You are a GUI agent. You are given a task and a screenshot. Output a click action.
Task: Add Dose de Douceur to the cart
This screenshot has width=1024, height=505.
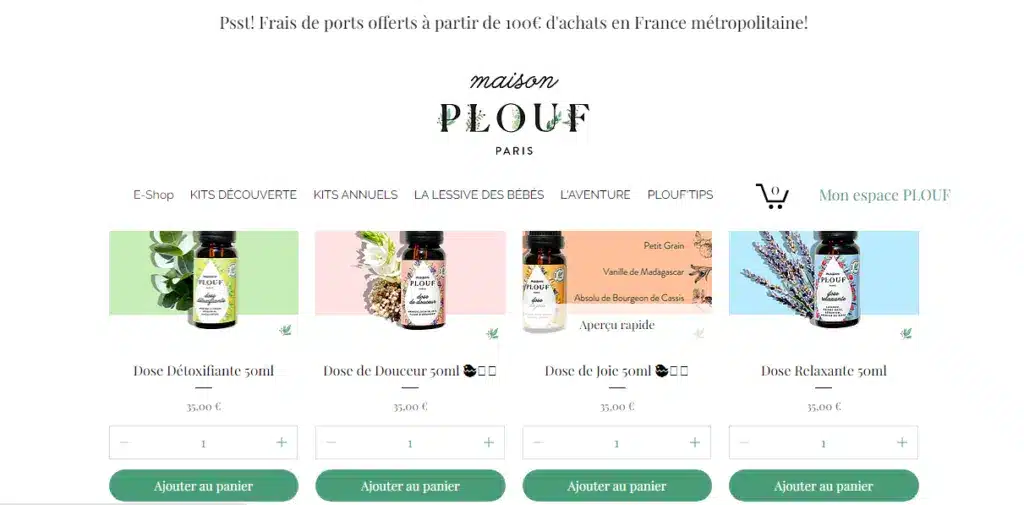[410, 486]
